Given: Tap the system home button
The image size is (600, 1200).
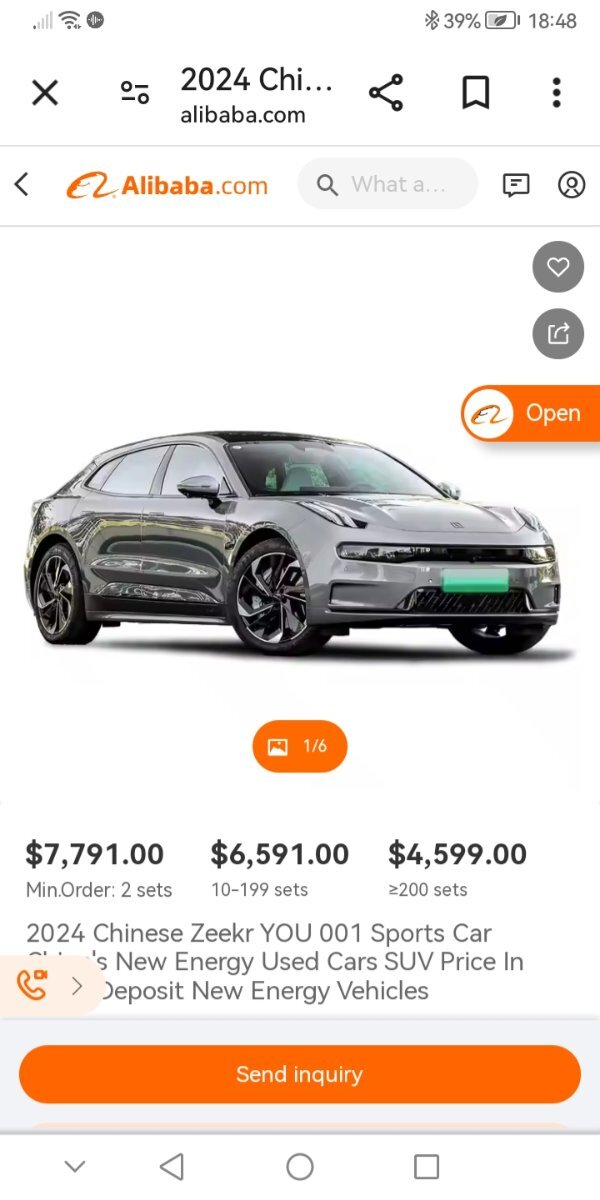Looking at the screenshot, I should [x=300, y=1166].
